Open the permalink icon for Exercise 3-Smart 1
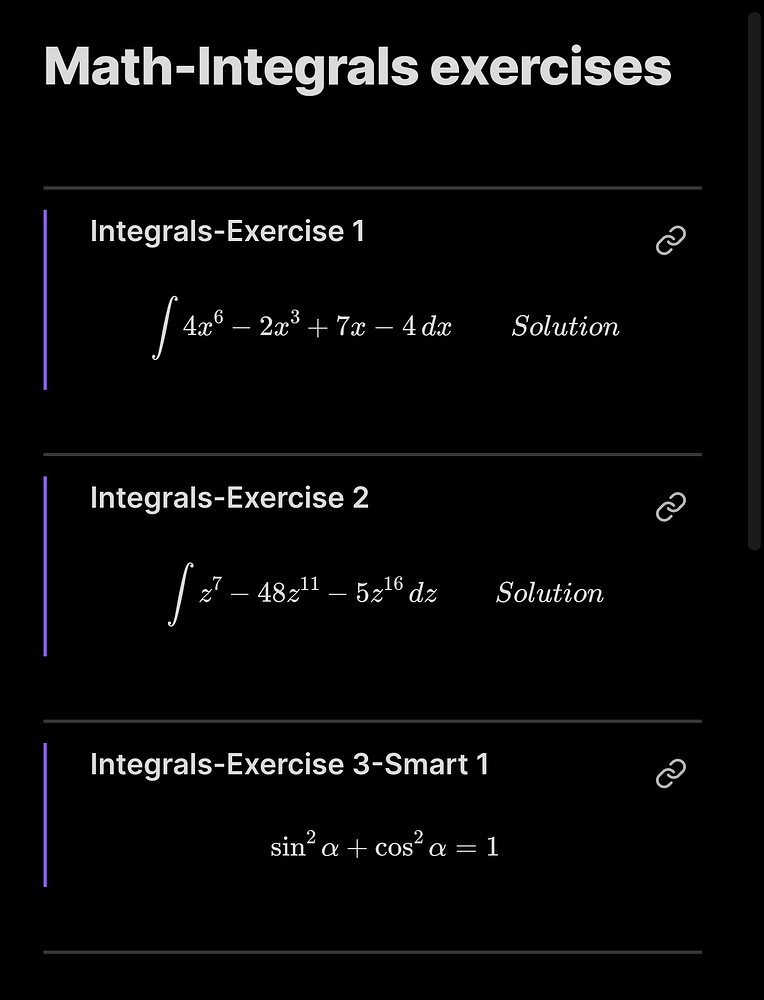This screenshot has height=1000, width=764. point(669,773)
